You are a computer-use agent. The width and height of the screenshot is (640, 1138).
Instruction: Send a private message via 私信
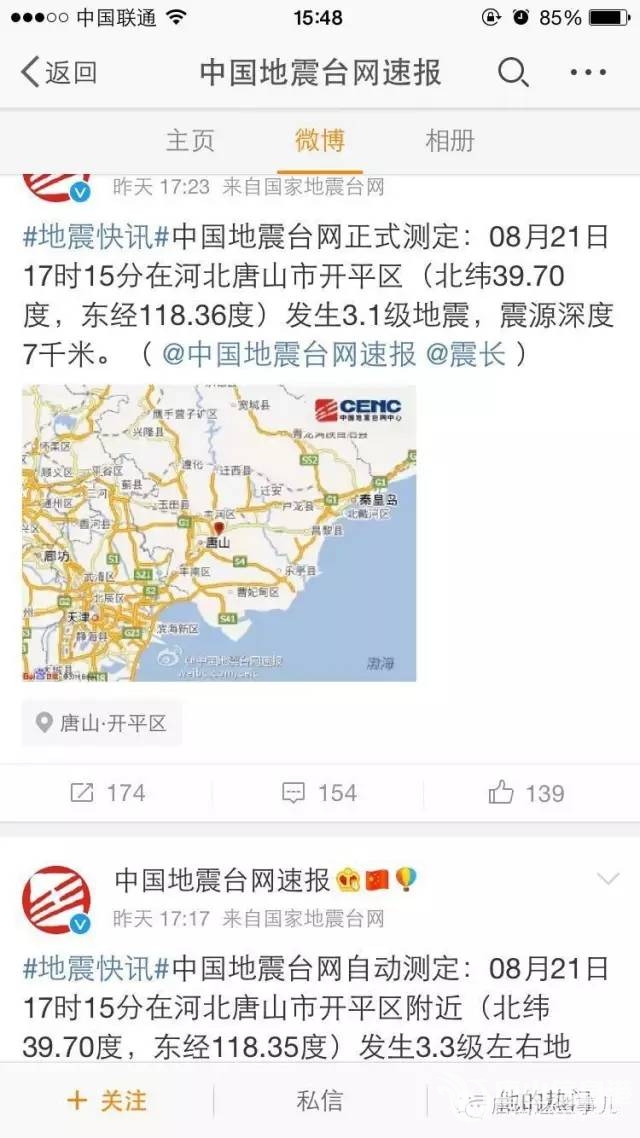[320, 1101]
